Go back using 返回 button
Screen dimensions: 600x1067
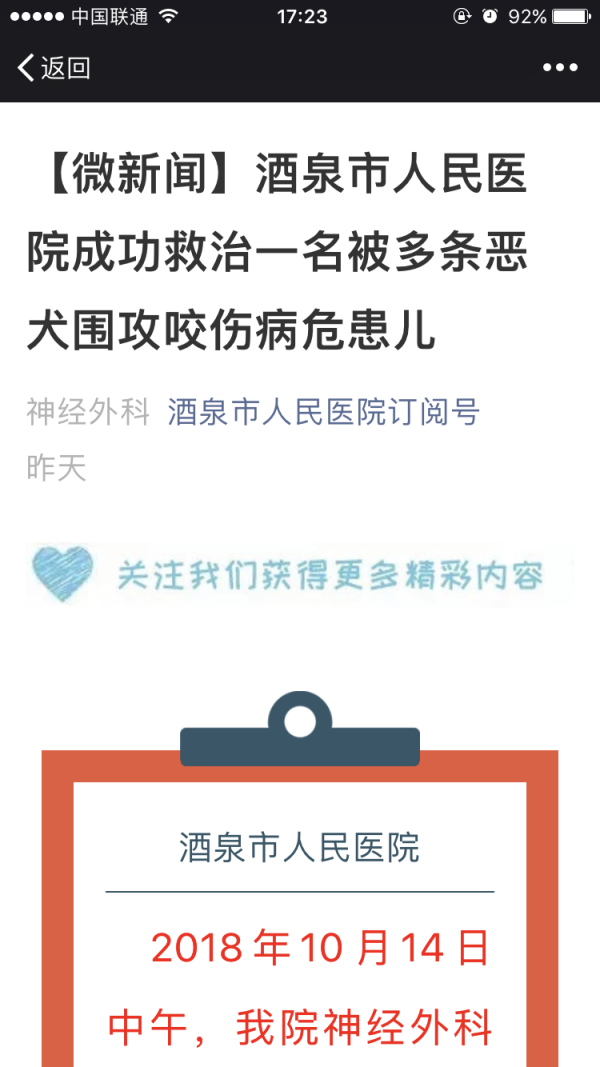(x=54, y=68)
